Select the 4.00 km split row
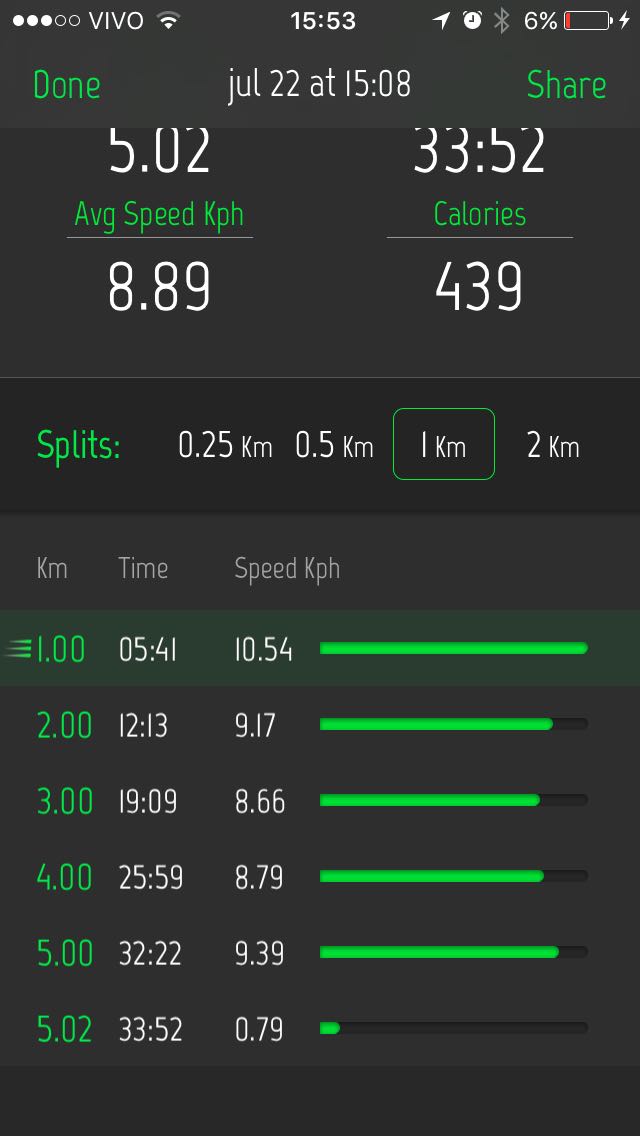Image resolution: width=640 pixels, height=1136 pixels. (320, 877)
